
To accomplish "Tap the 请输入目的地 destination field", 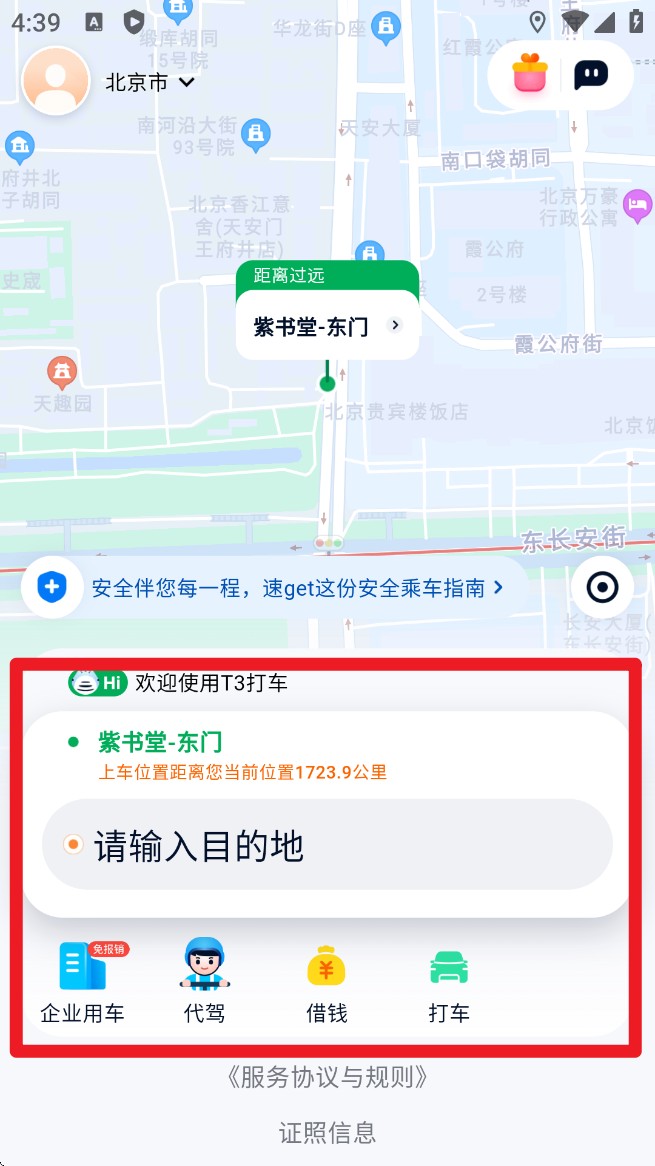I will coord(327,846).
